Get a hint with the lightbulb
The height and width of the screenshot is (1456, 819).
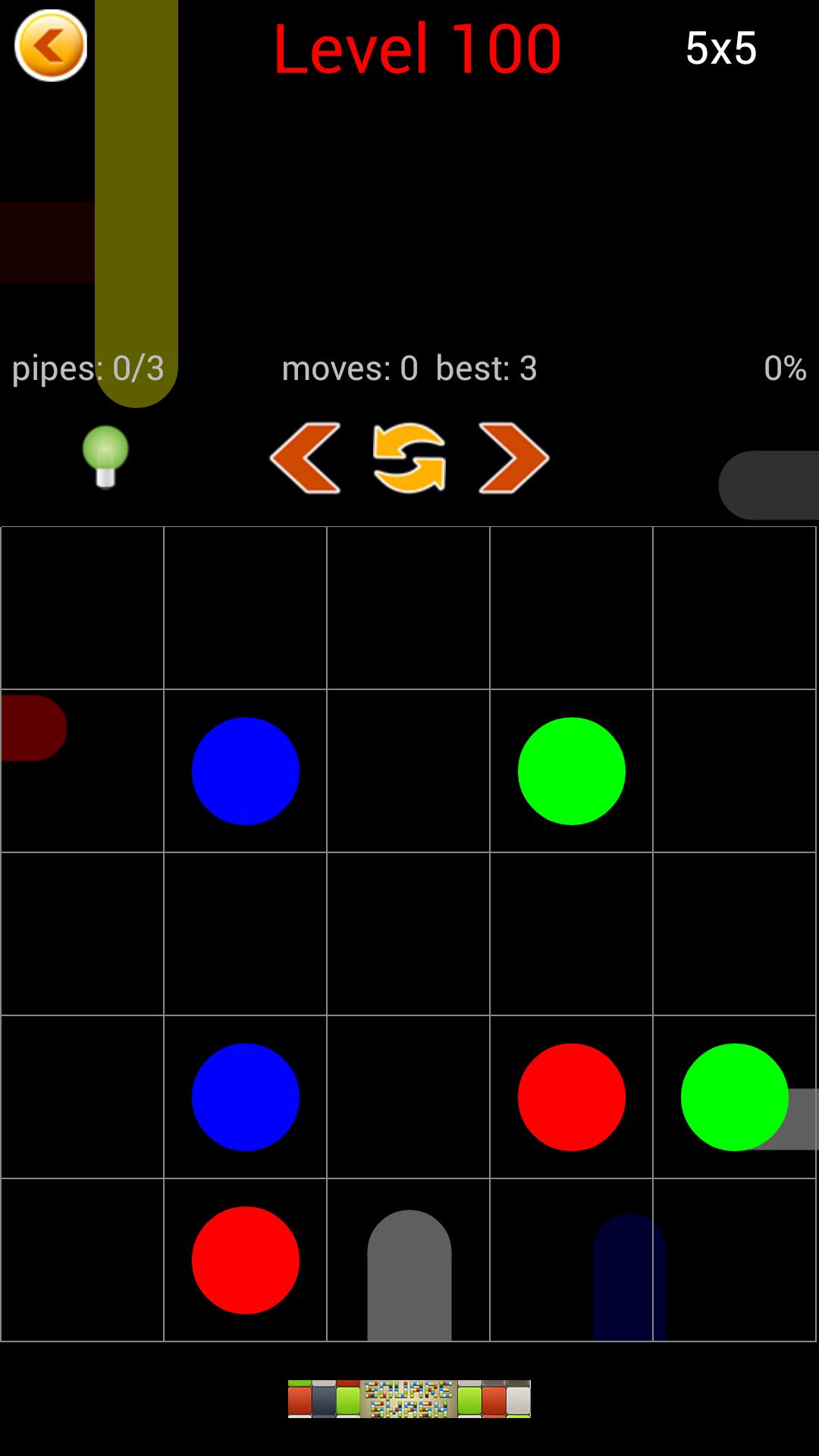pos(105,456)
